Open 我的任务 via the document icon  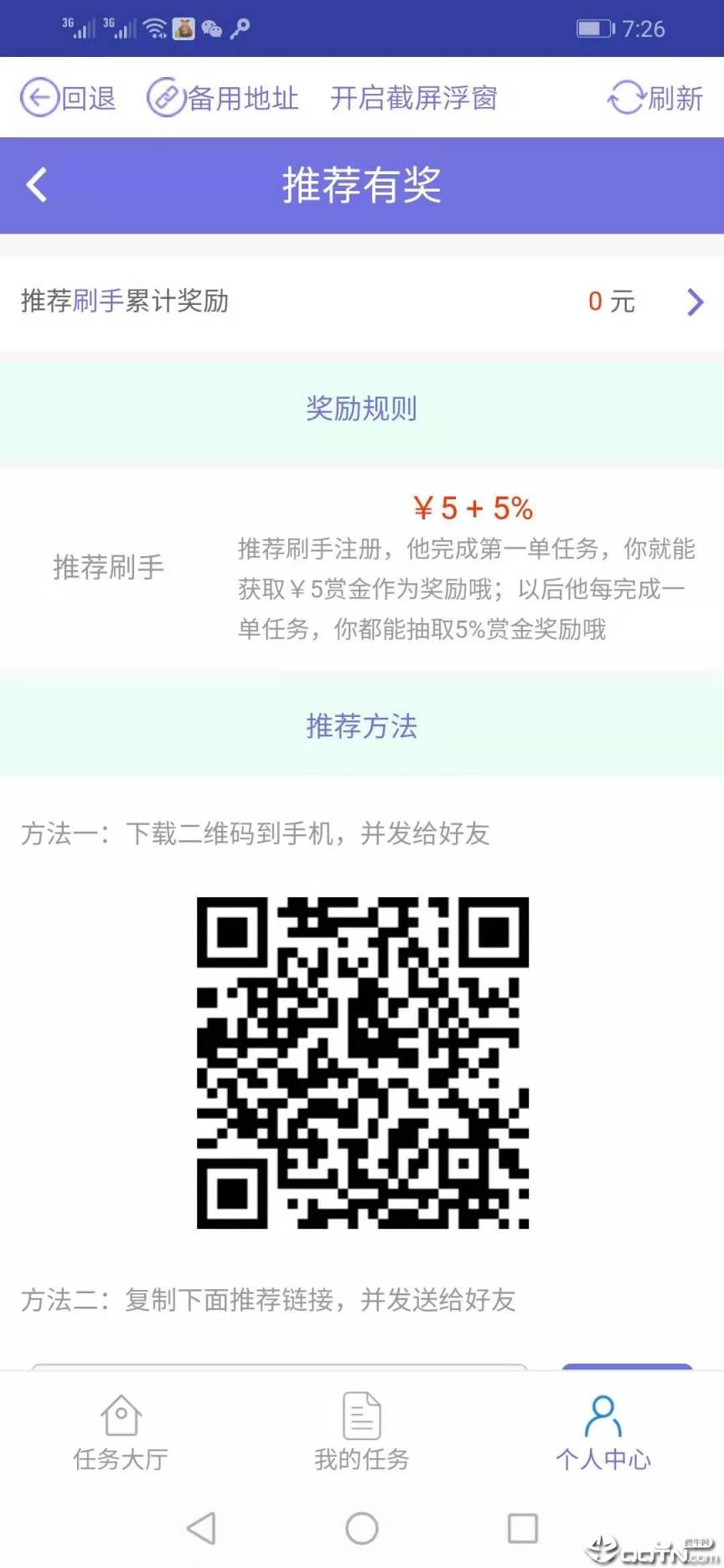pyautogui.click(x=360, y=1415)
